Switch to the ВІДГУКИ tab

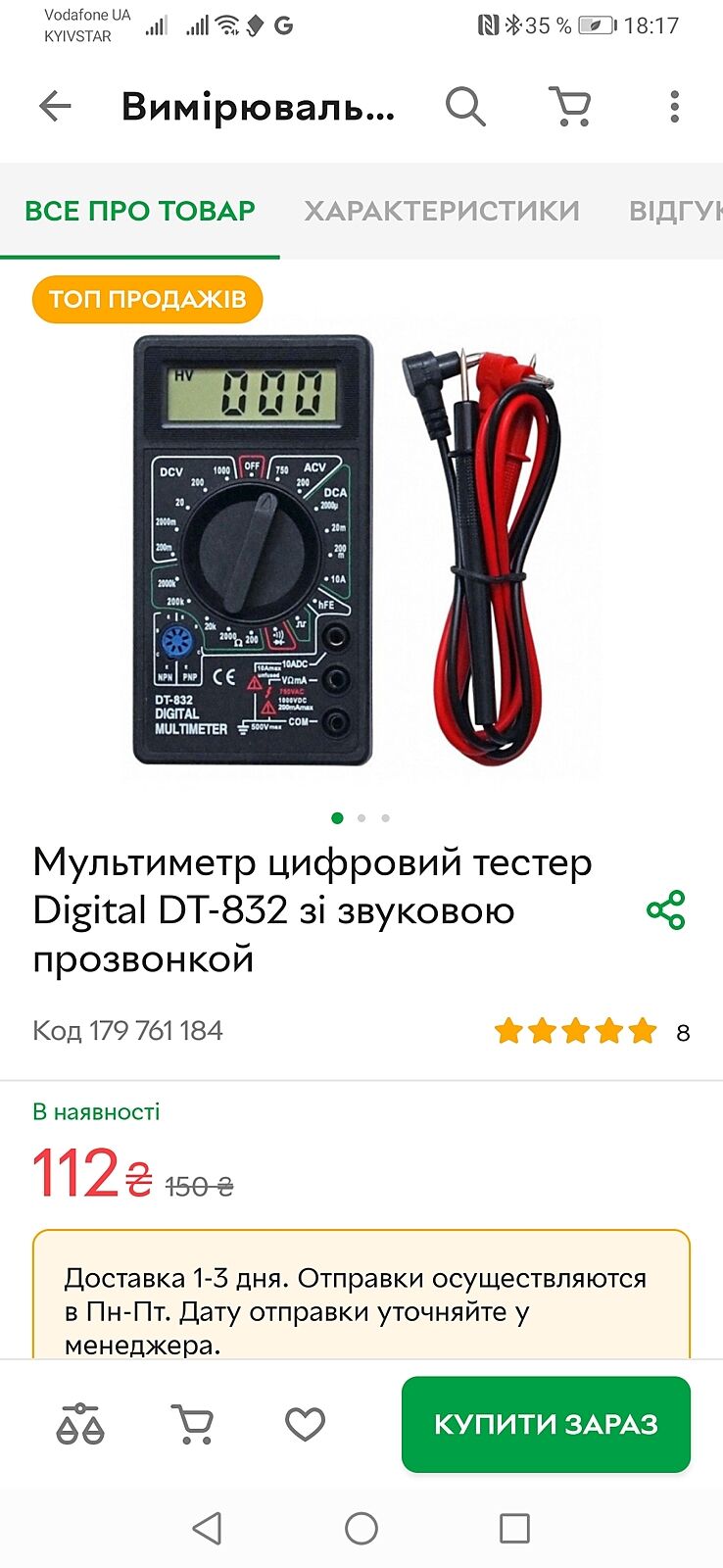[676, 211]
